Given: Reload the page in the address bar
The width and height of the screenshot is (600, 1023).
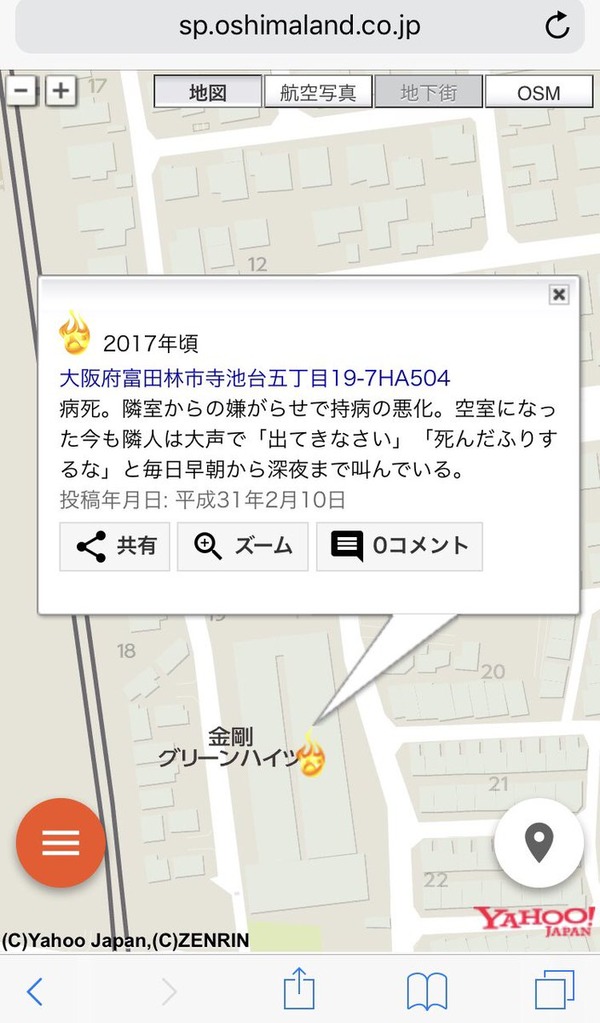Looking at the screenshot, I should [x=557, y=26].
